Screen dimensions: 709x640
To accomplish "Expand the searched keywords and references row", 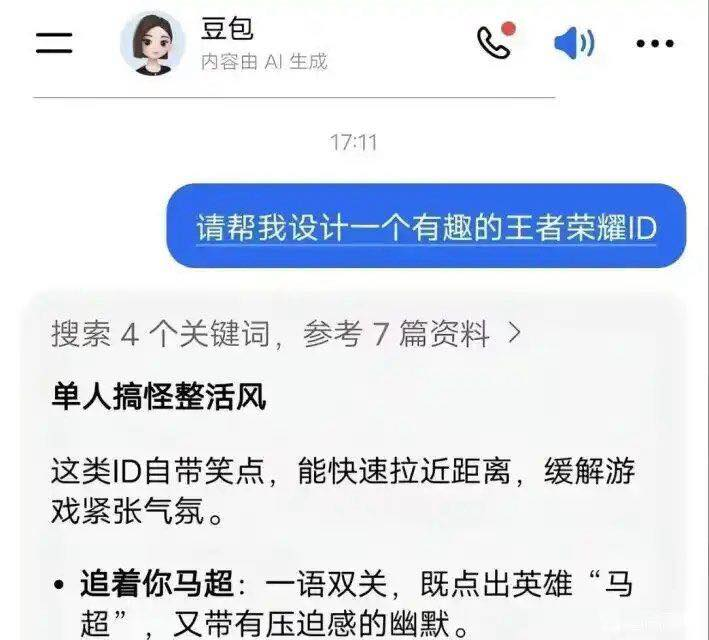I will click(x=286, y=334).
